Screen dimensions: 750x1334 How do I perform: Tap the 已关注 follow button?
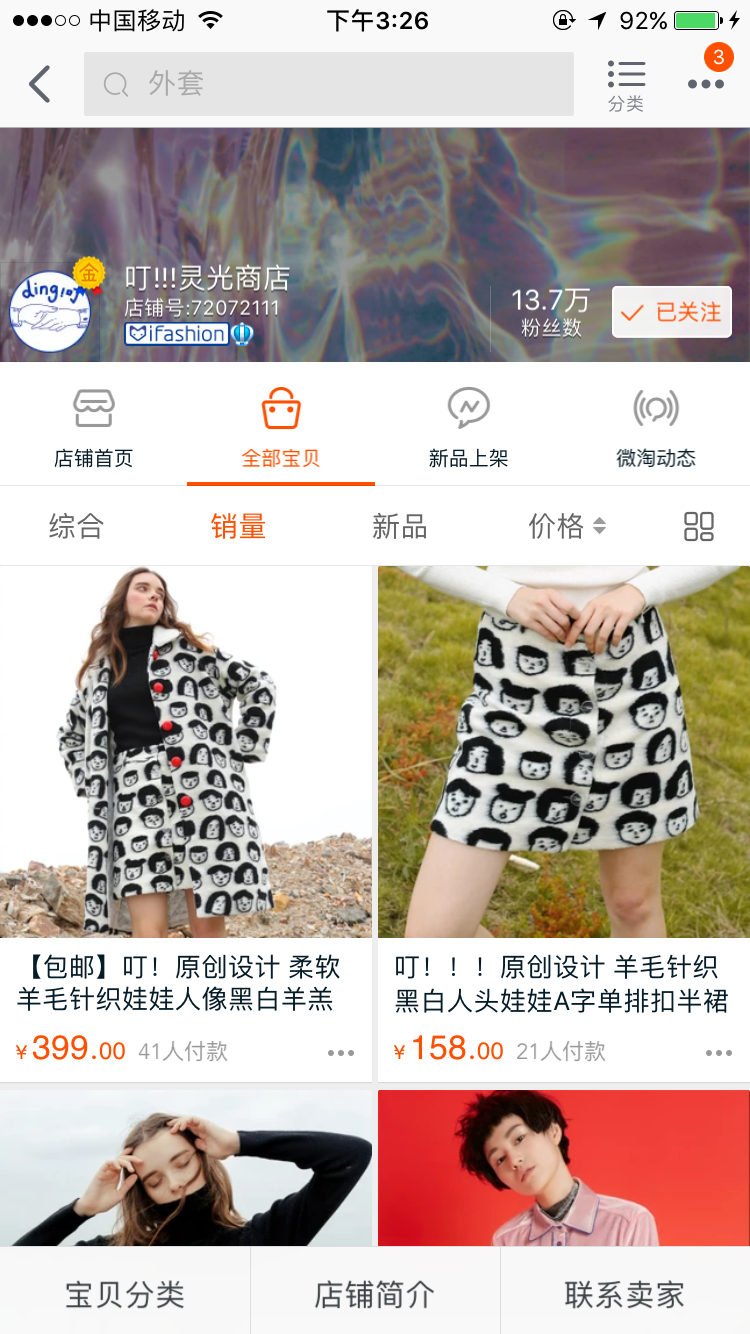click(671, 313)
